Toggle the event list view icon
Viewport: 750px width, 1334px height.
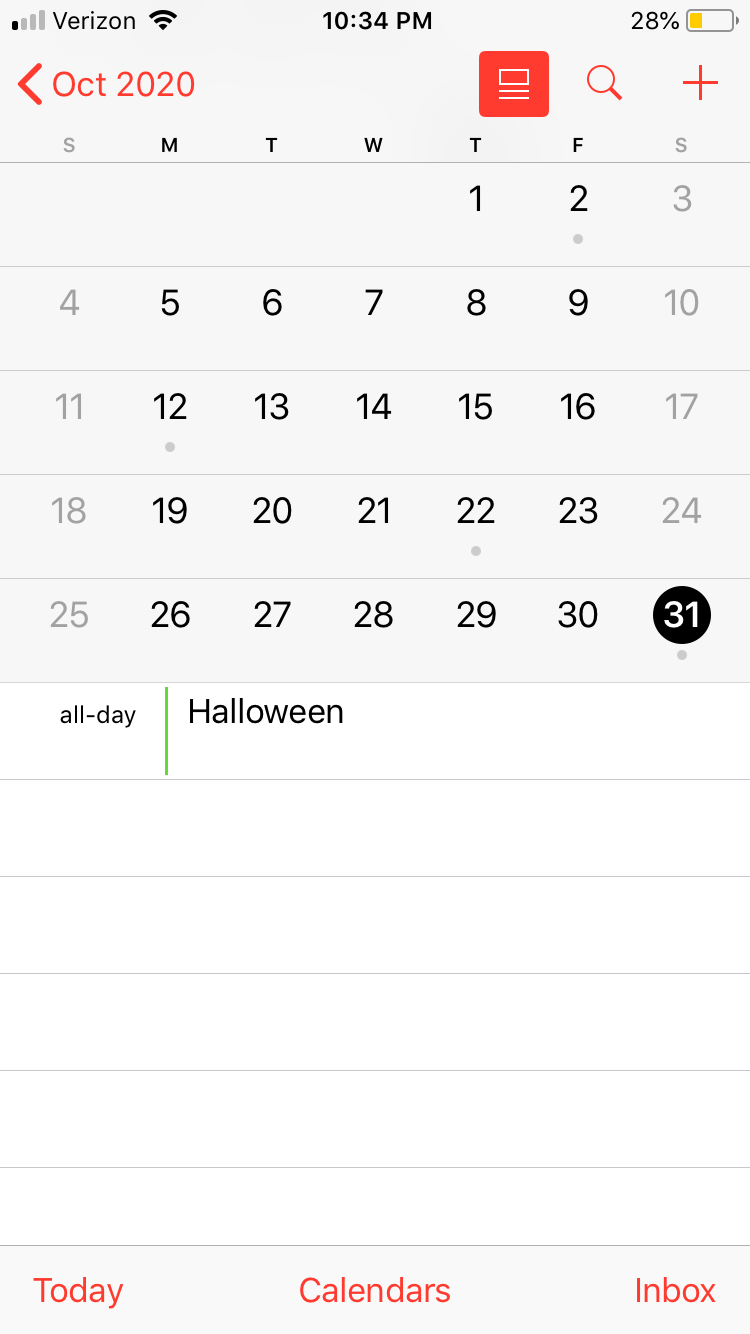point(514,84)
